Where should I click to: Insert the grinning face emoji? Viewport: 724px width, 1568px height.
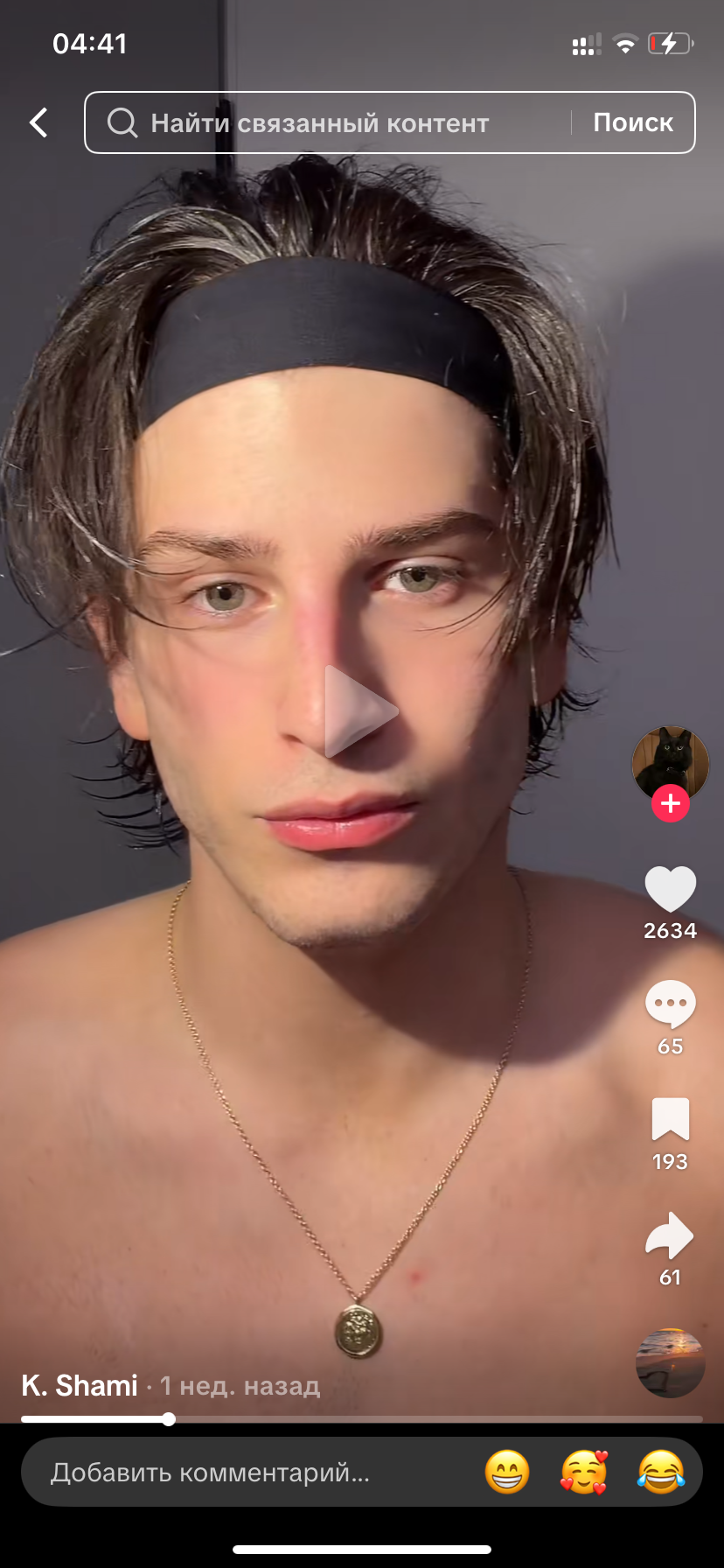pos(507,1472)
